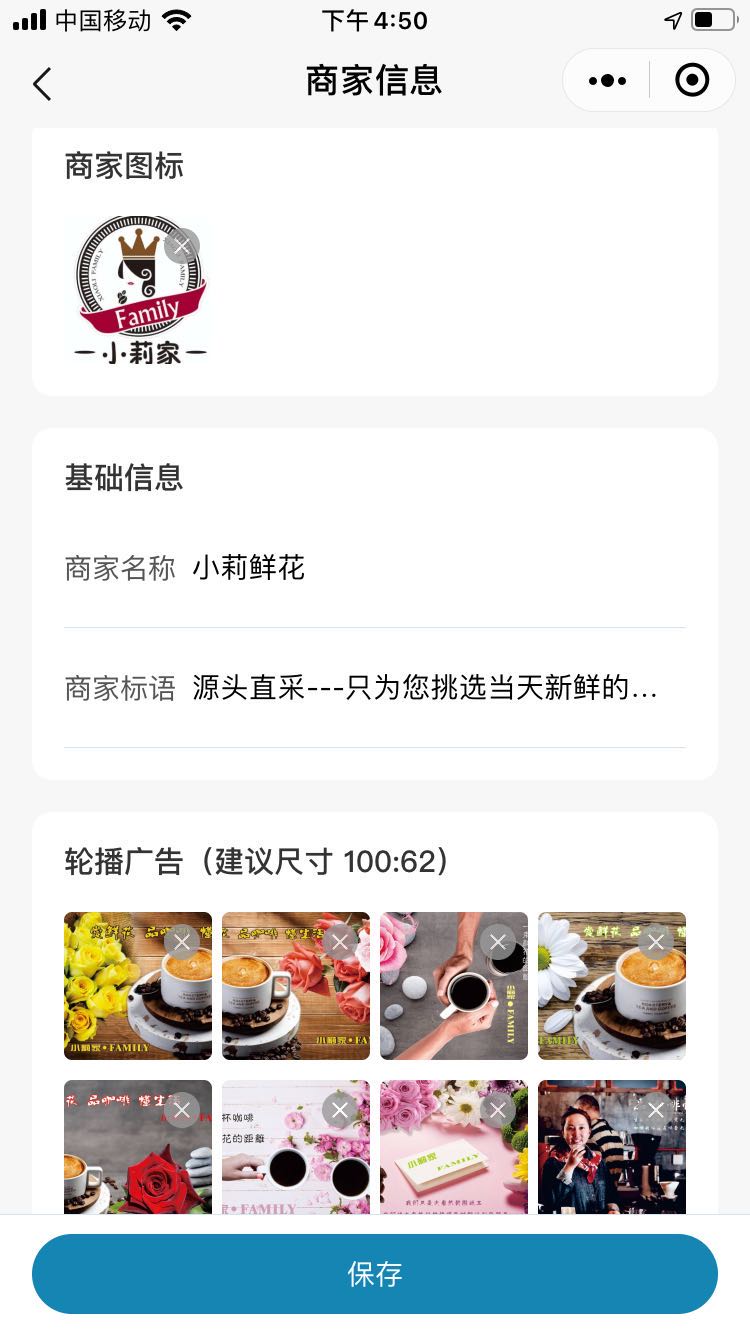Open the mini program three-dot menu

[x=607, y=81]
